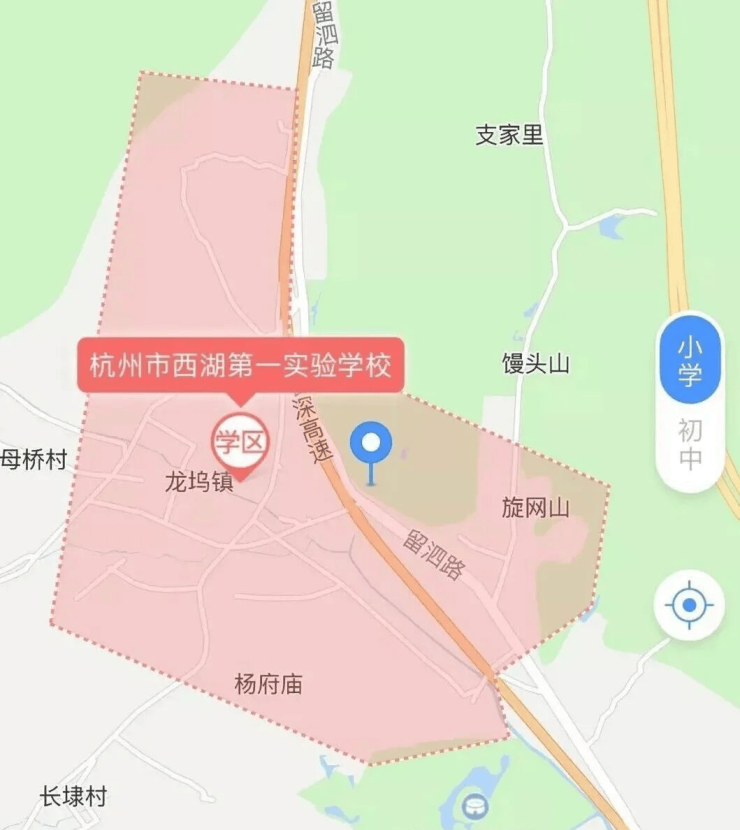The height and width of the screenshot is (830, 740).
Task: Switch to the 初中 school level
Action: 689,444
